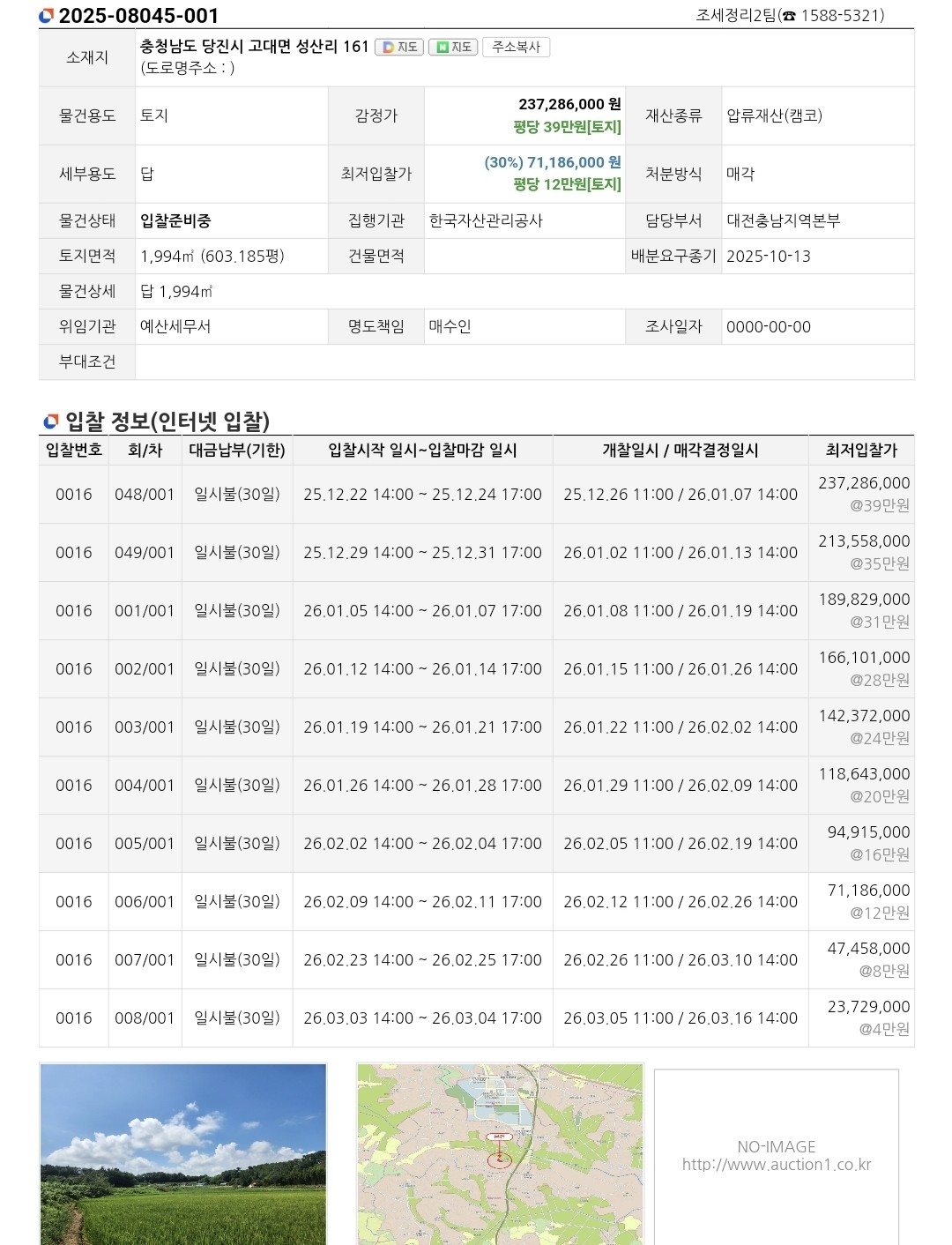Open the Daum map button beside the address
The height and width of the screenshot is (1245, 952).
[x=399, y=47]
